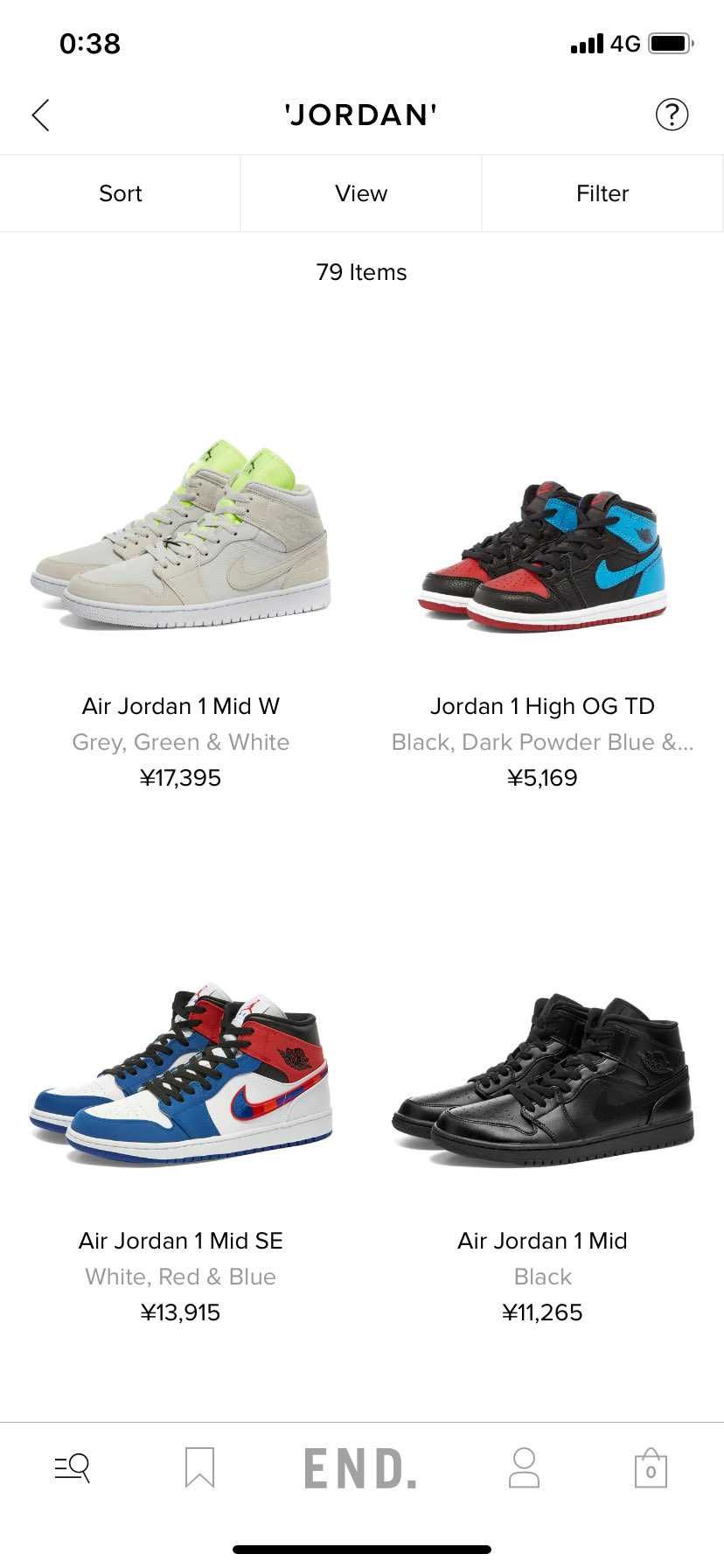Open the Sort options

tap(121, 193)
